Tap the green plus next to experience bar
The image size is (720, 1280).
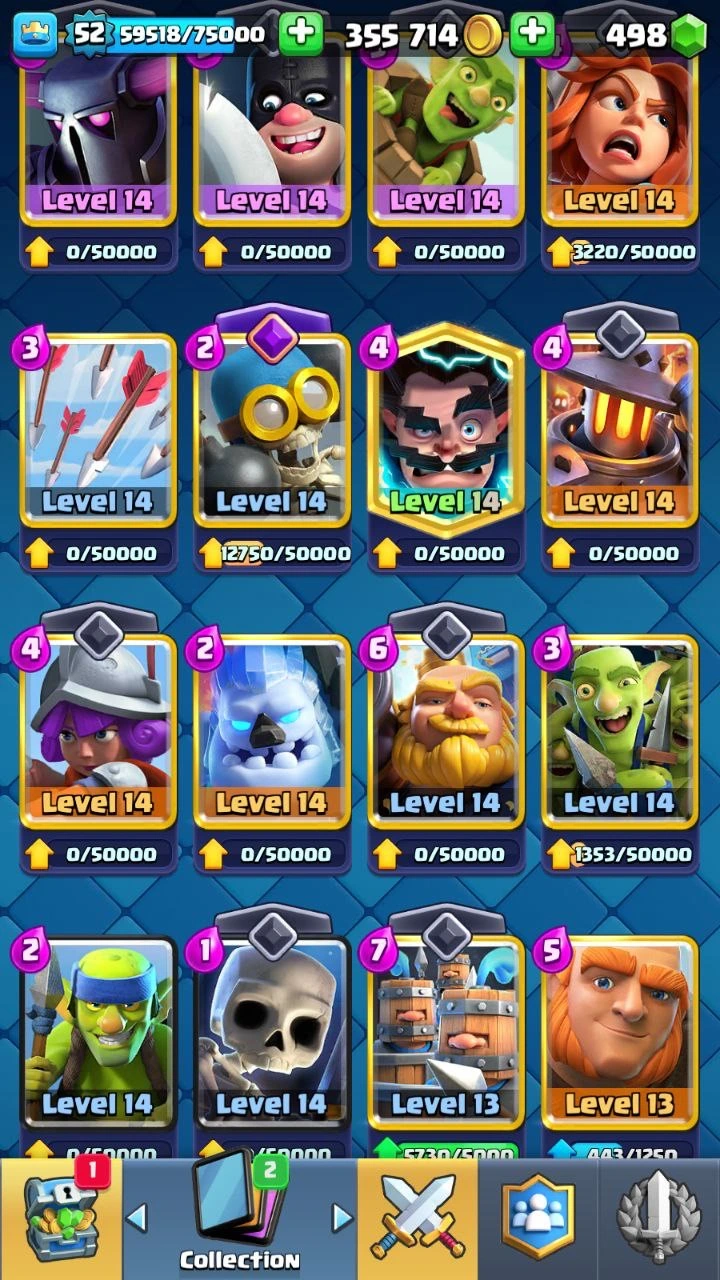pos(300,35)
